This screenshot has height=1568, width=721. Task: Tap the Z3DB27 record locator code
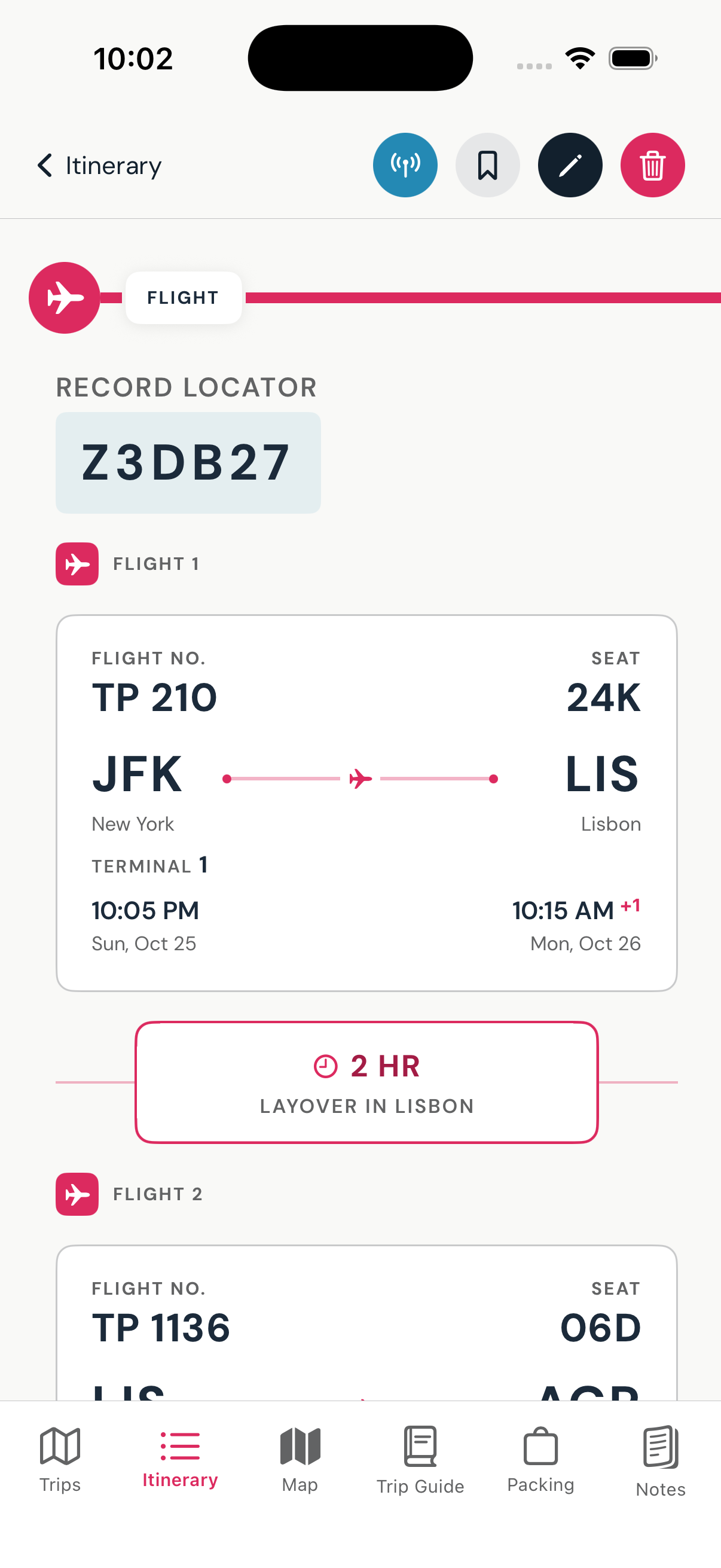click(188, 463)
